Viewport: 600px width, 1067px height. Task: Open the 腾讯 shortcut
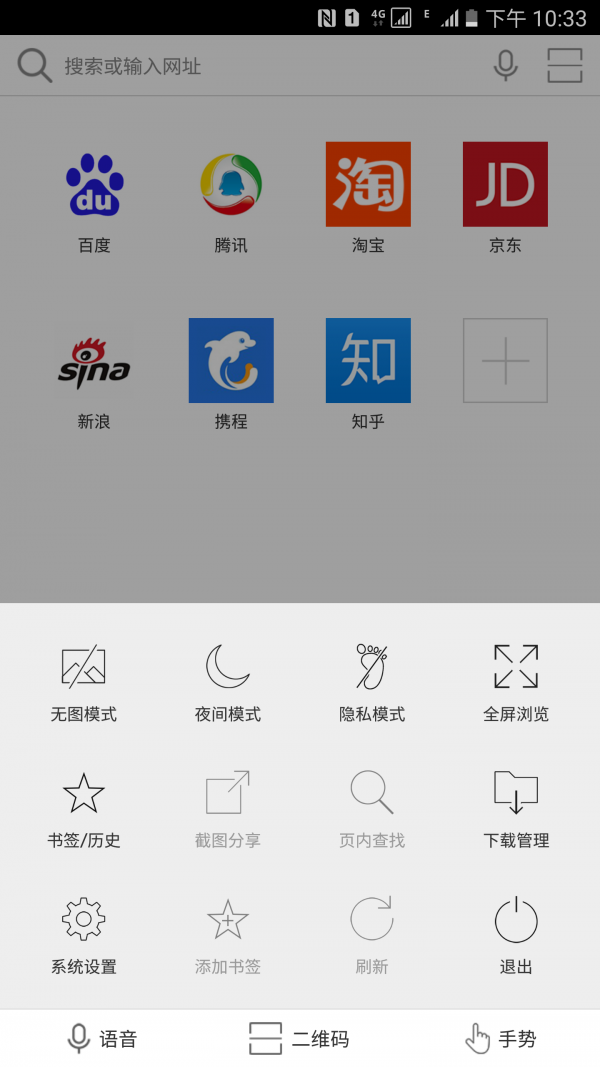coord(231,198)
